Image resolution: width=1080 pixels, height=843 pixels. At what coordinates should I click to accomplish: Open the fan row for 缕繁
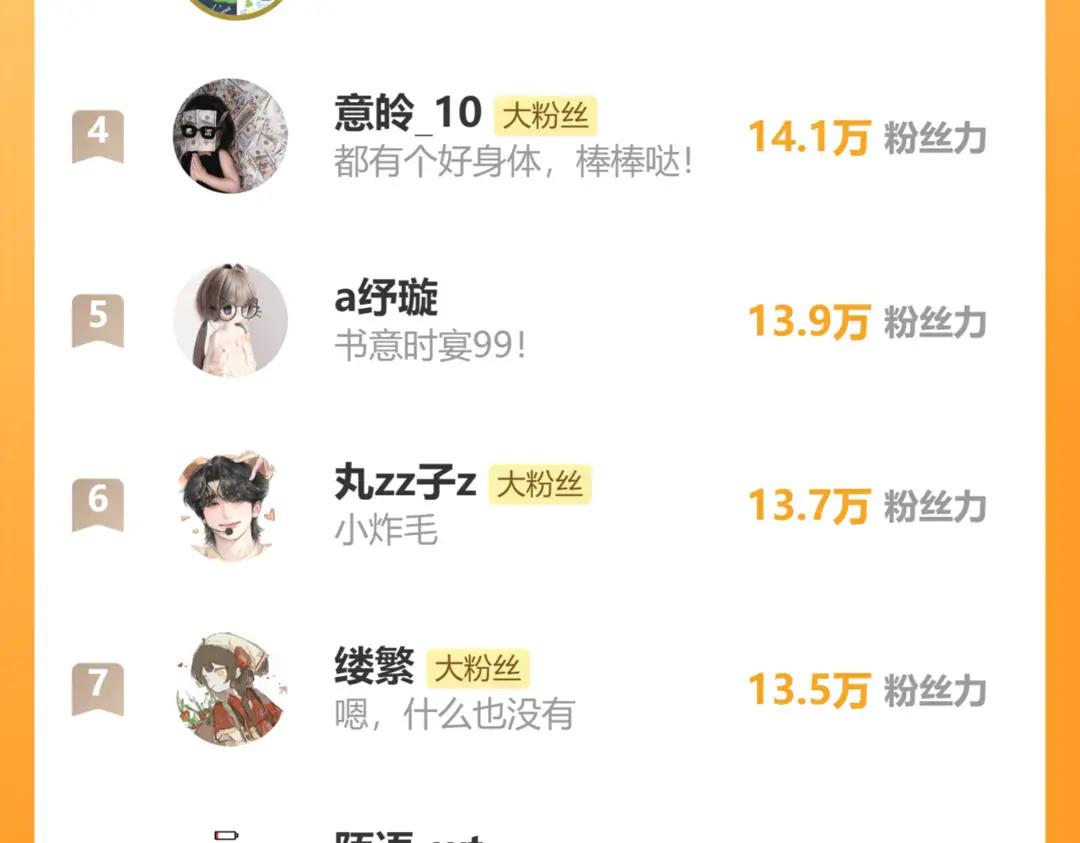tap(540, 689)
